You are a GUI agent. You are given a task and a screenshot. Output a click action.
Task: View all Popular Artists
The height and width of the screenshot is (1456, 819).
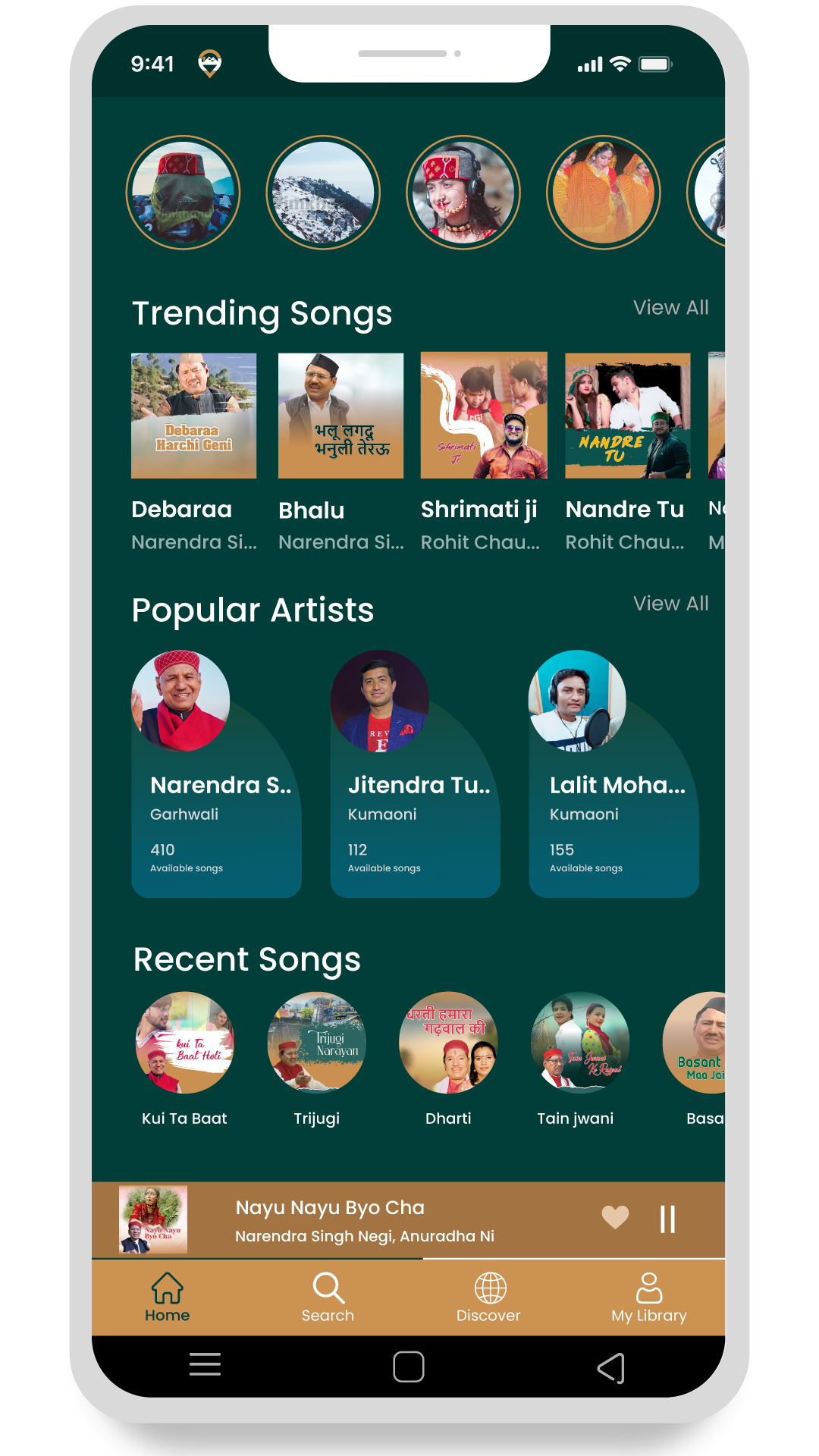(670, 604)
